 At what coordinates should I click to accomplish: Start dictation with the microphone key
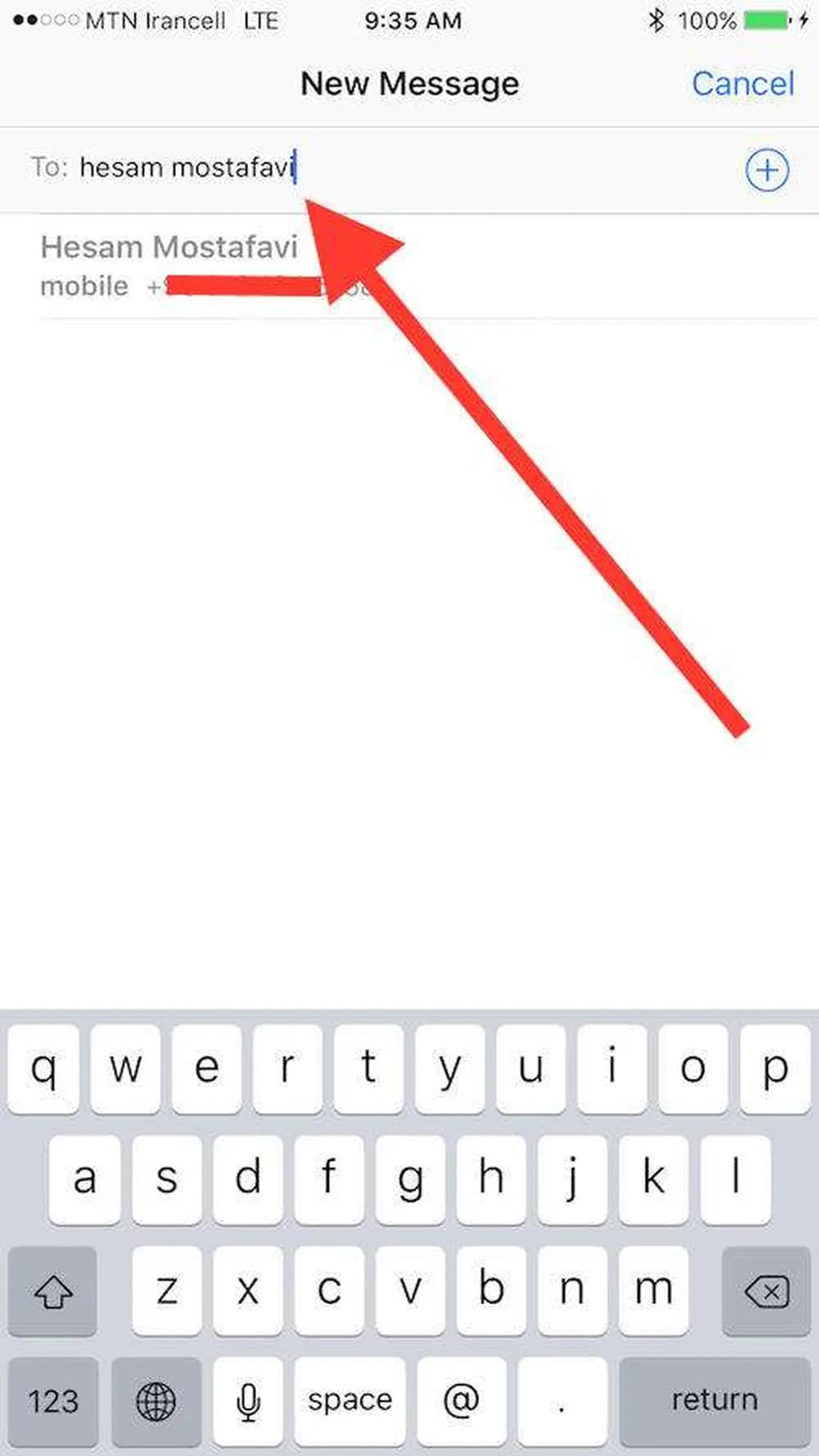[248, 1401]
